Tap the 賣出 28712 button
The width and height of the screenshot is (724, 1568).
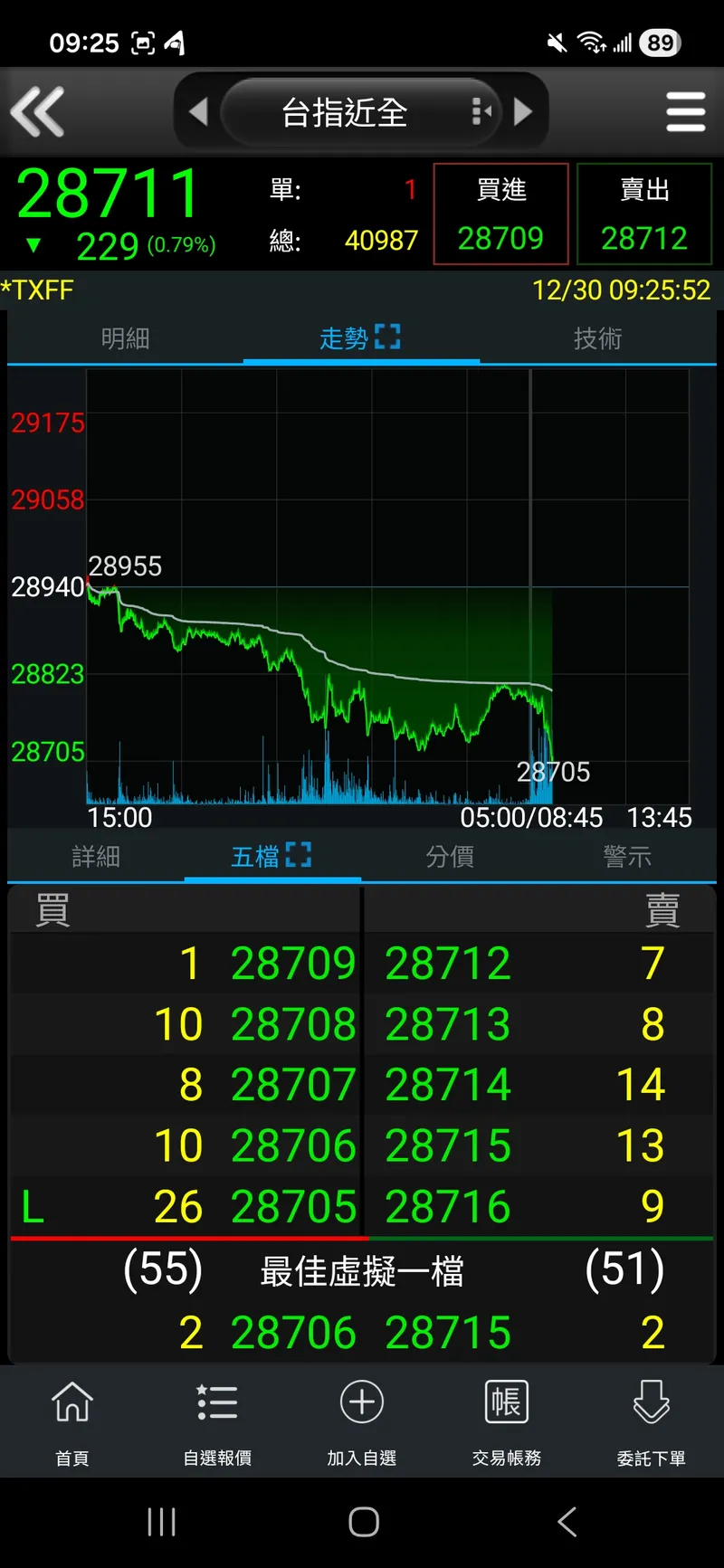pyautogui.click(x=644, y=214)
